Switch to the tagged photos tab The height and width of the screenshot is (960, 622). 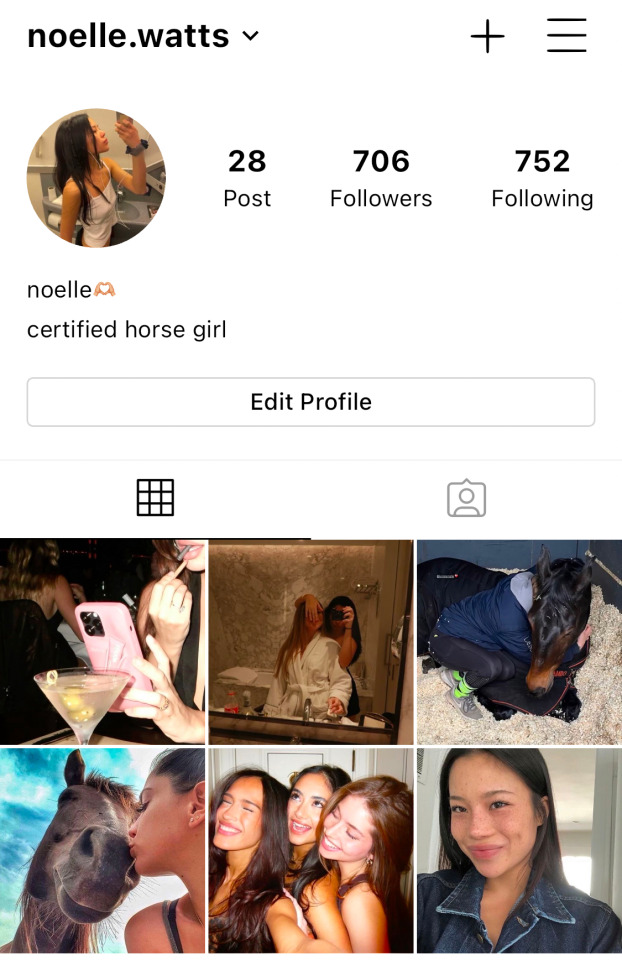(466, 498)
